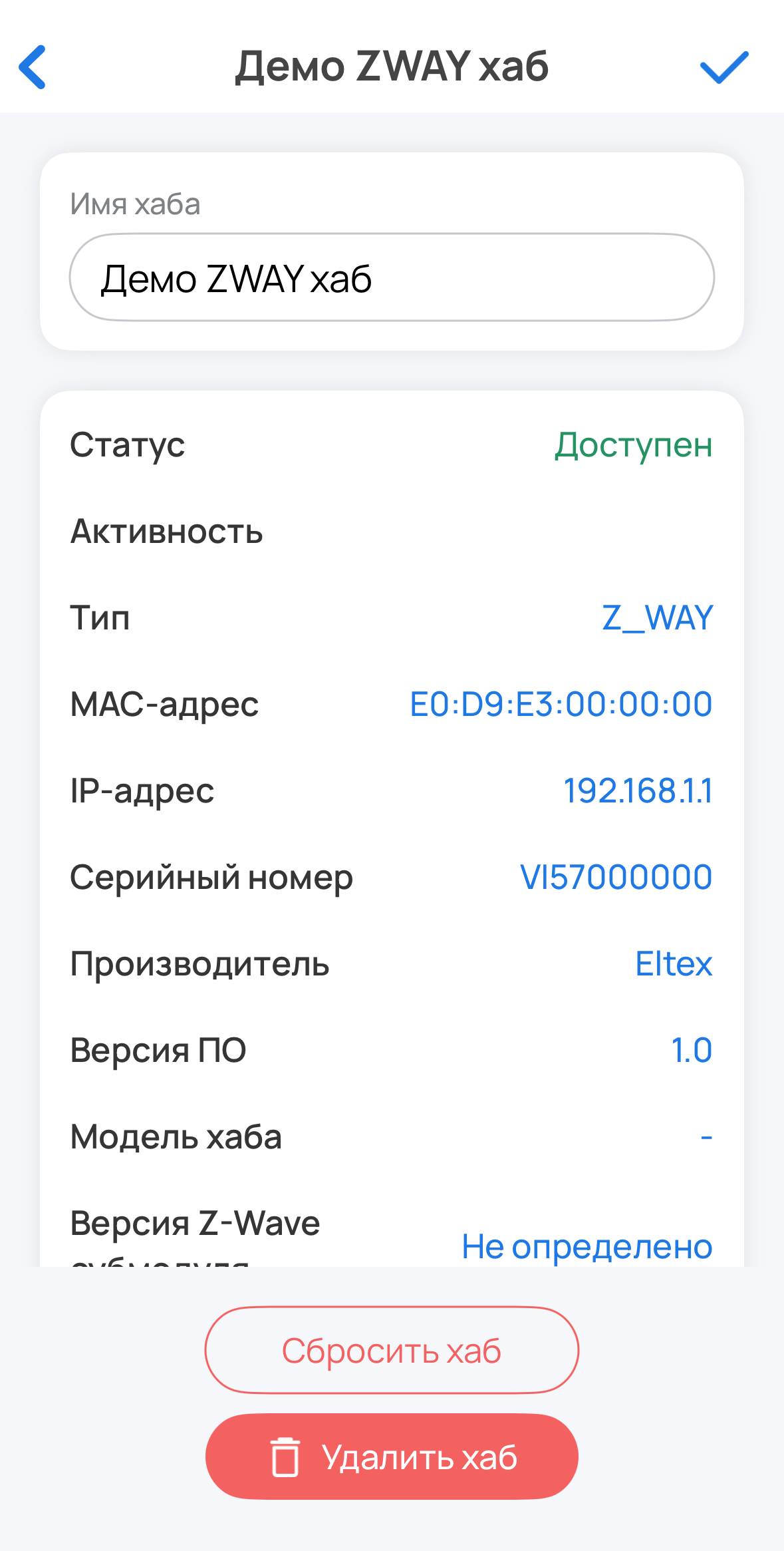Delete the hub with Удалить хаб
The height and width of the screenshot is (1551, 784).
[x=392, y=1457]
